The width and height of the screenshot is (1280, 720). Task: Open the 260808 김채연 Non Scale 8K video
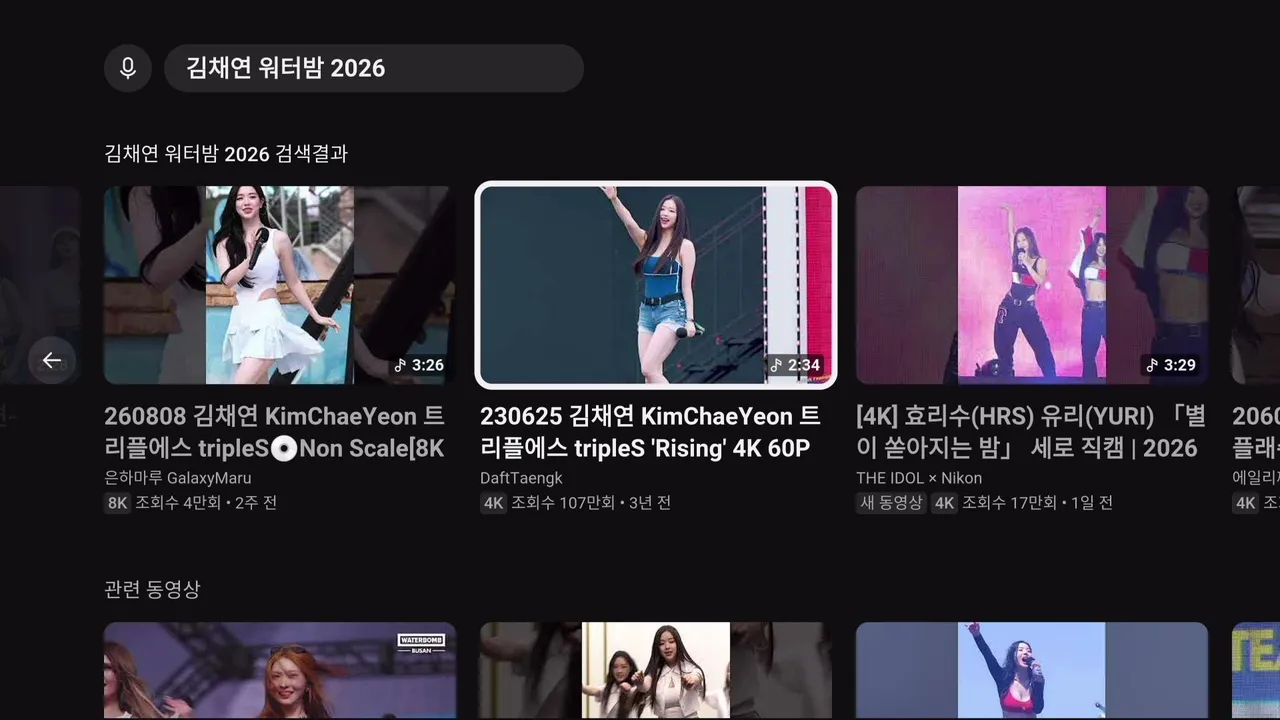(280, 285)
